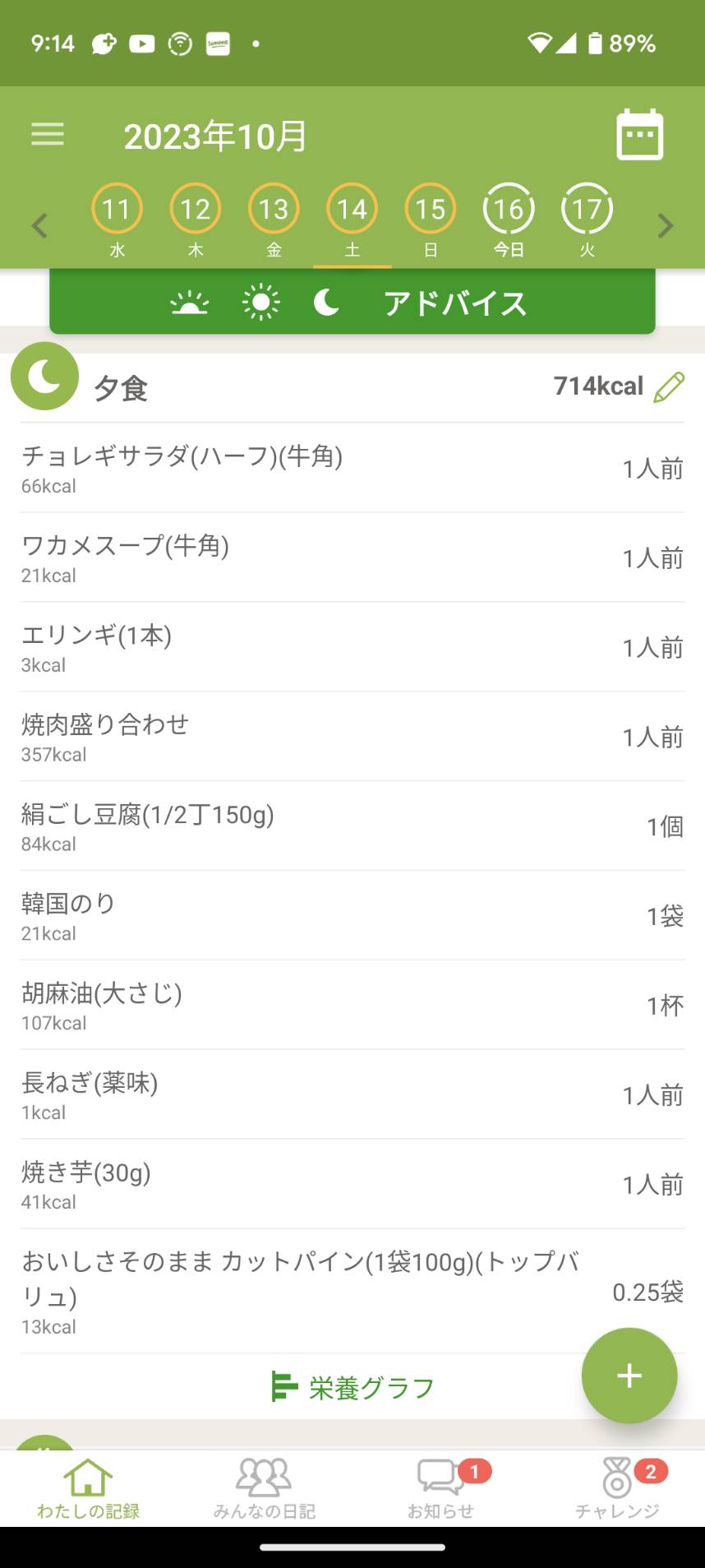View the 栄養グラフ nutrition graph
This screenshot has width=705, height=1568.
(352, 1387)
